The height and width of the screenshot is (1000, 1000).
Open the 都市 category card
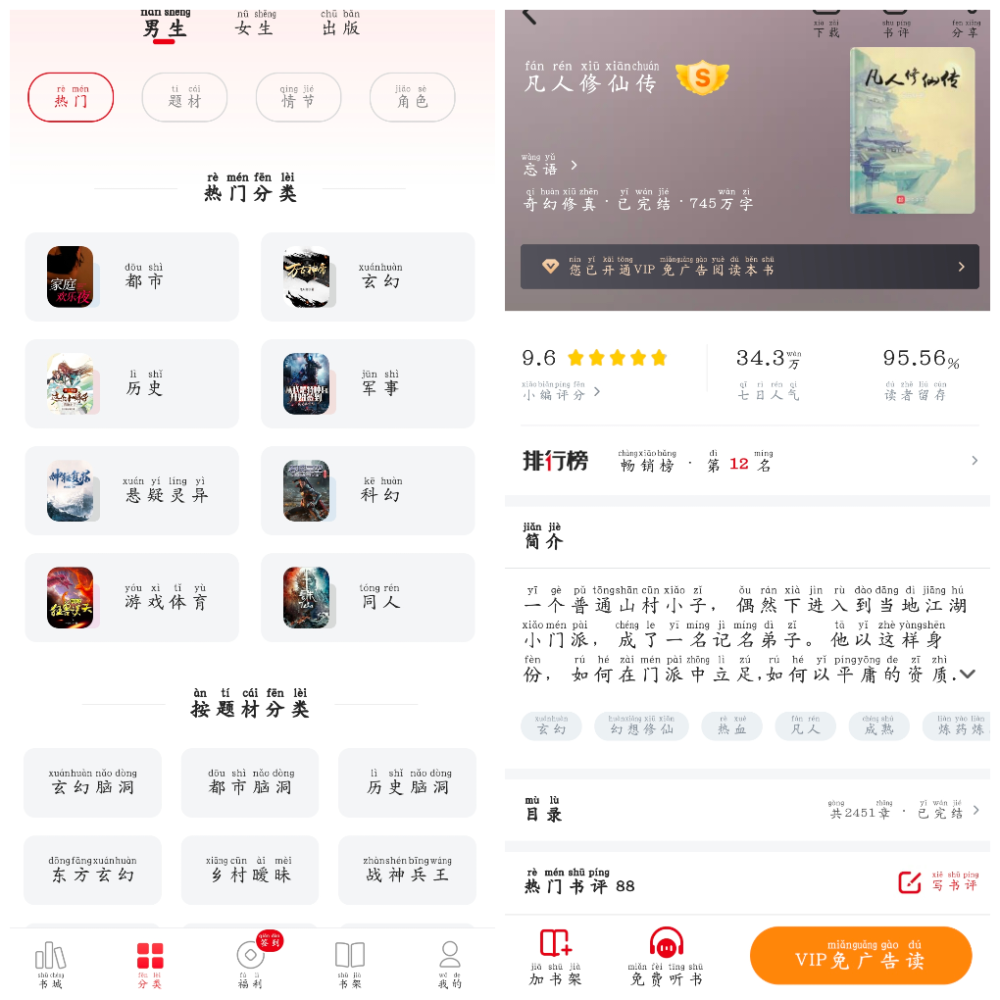tap(132, 277)
